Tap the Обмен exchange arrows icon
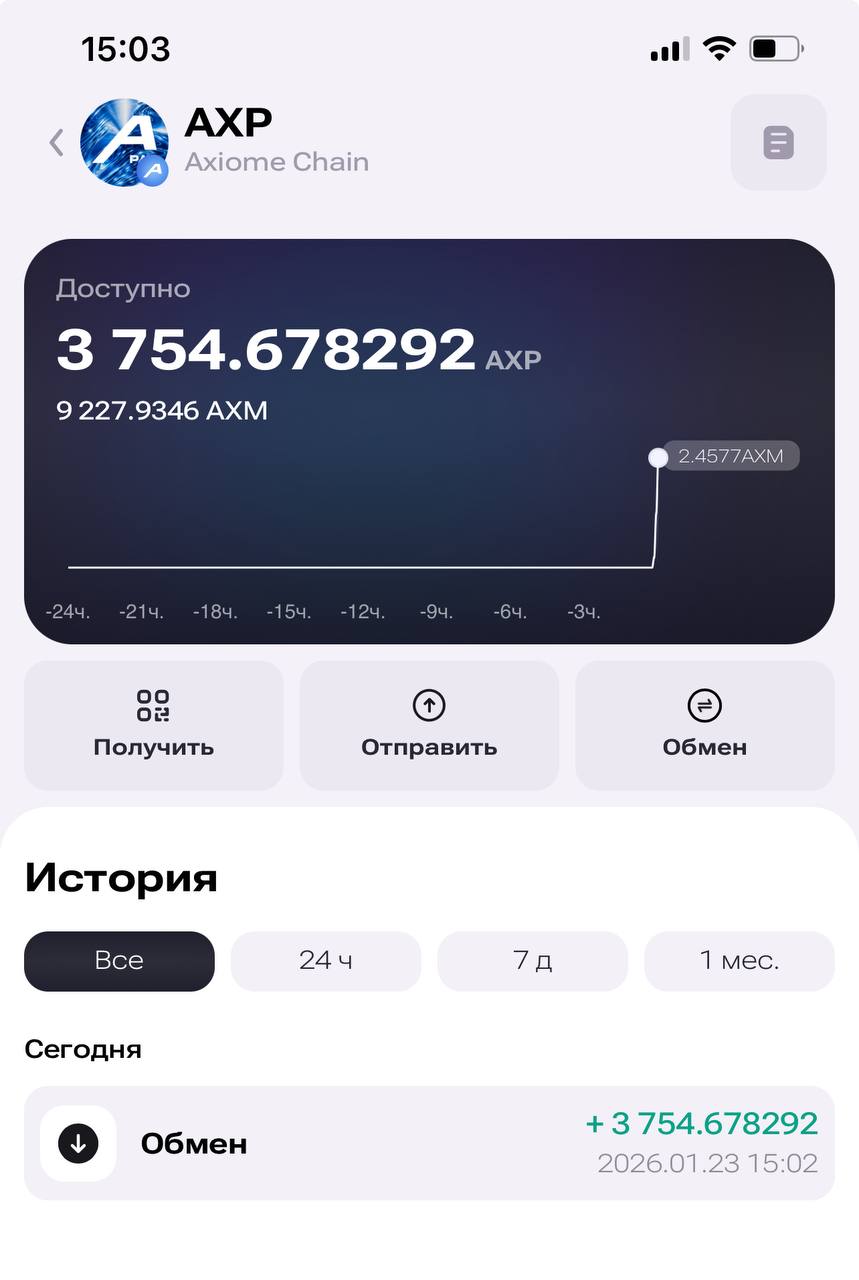The width and height of the screenshot is (859, 1280). 704,706
